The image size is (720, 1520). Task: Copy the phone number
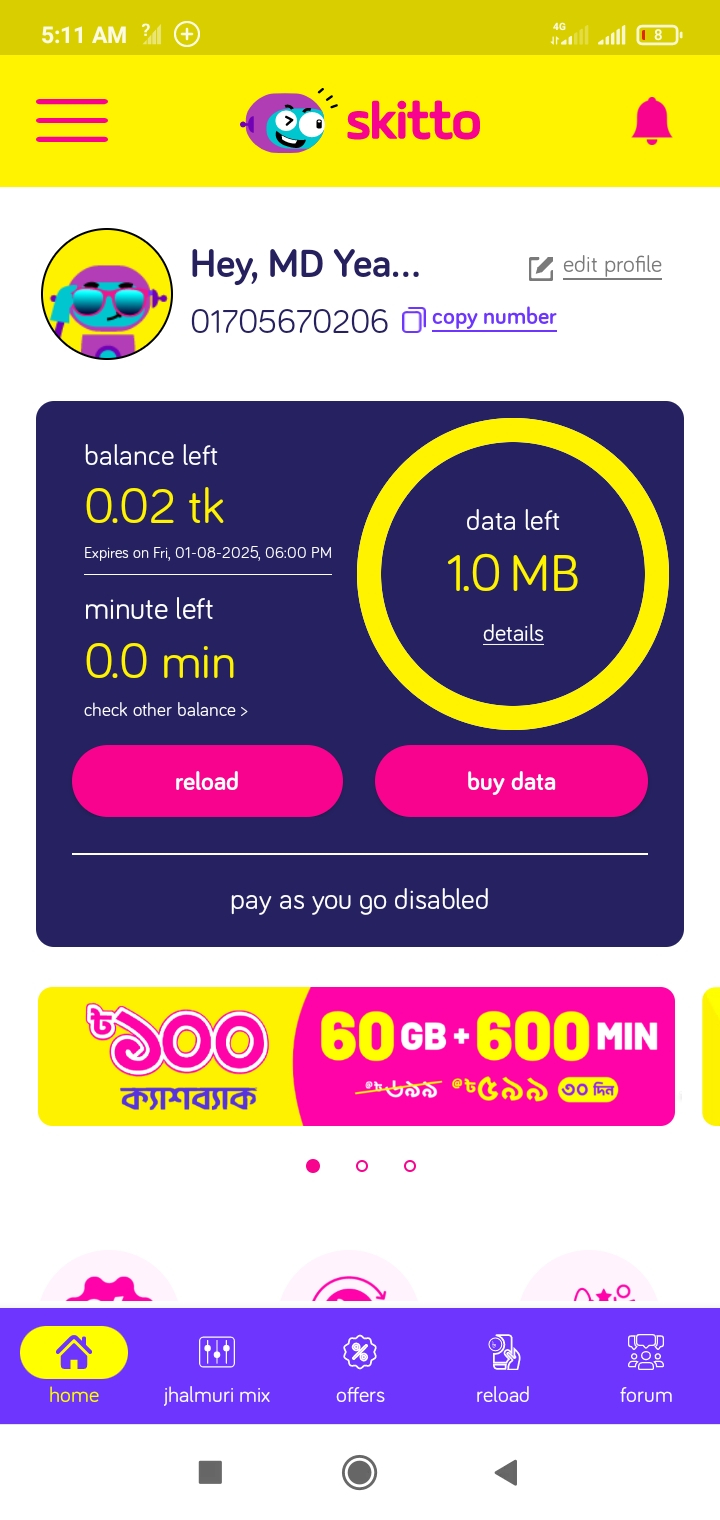(x=480, y=319)
